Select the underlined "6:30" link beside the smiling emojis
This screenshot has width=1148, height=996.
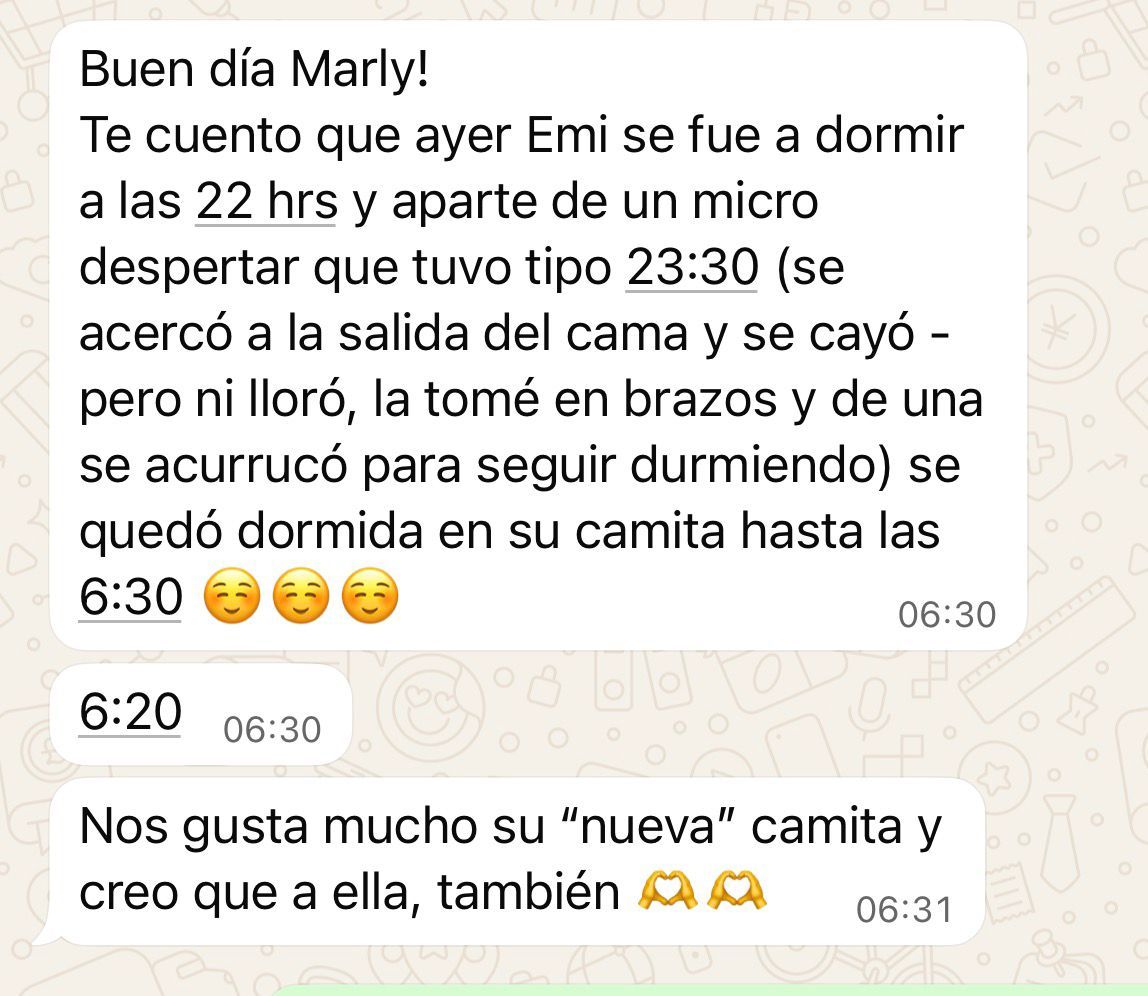130,597
